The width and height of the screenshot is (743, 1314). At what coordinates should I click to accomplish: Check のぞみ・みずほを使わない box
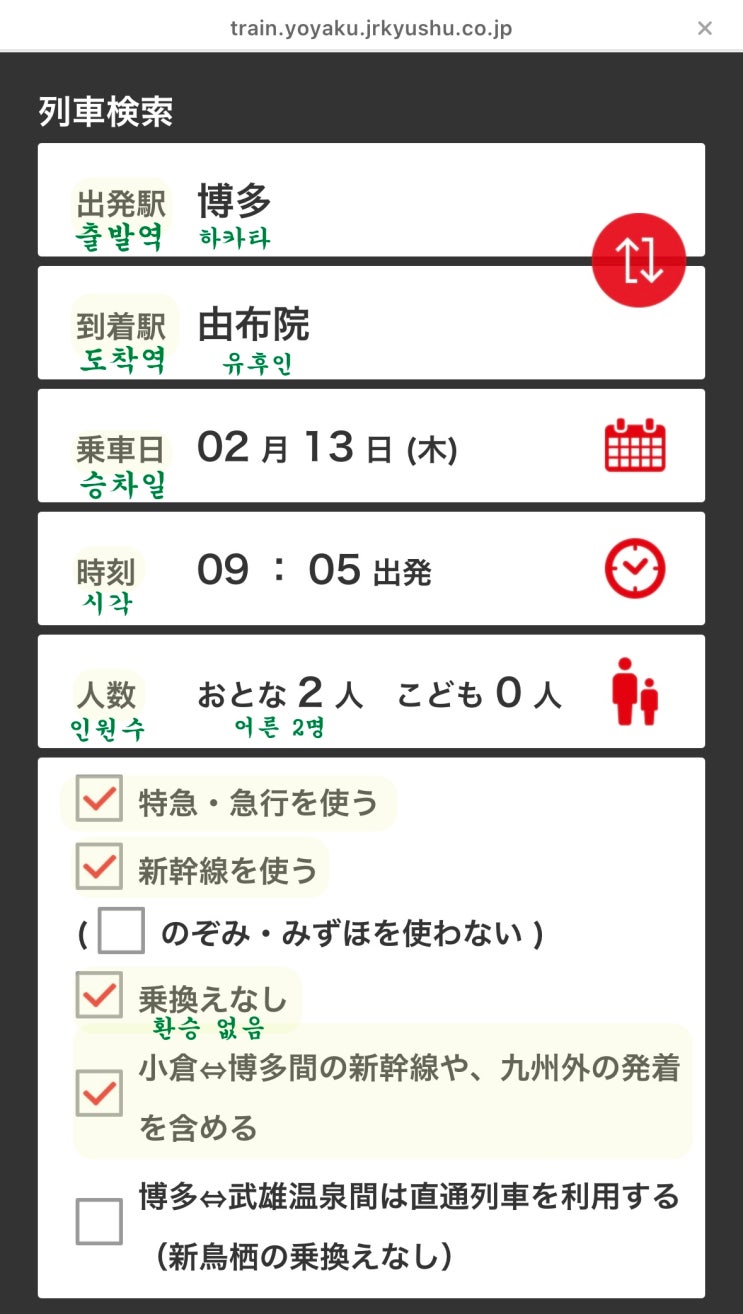click(x=121, y=933)
